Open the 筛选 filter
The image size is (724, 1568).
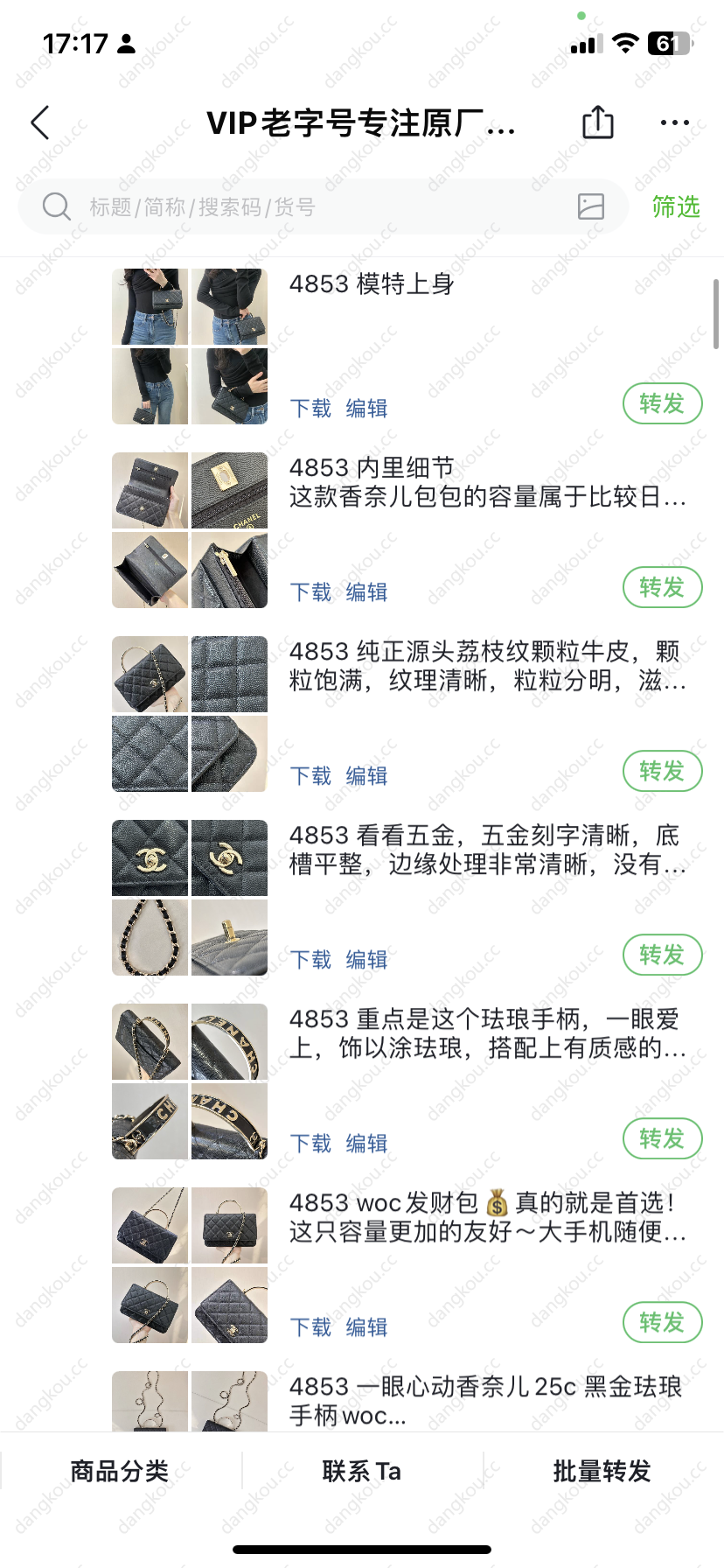(675, 207)
